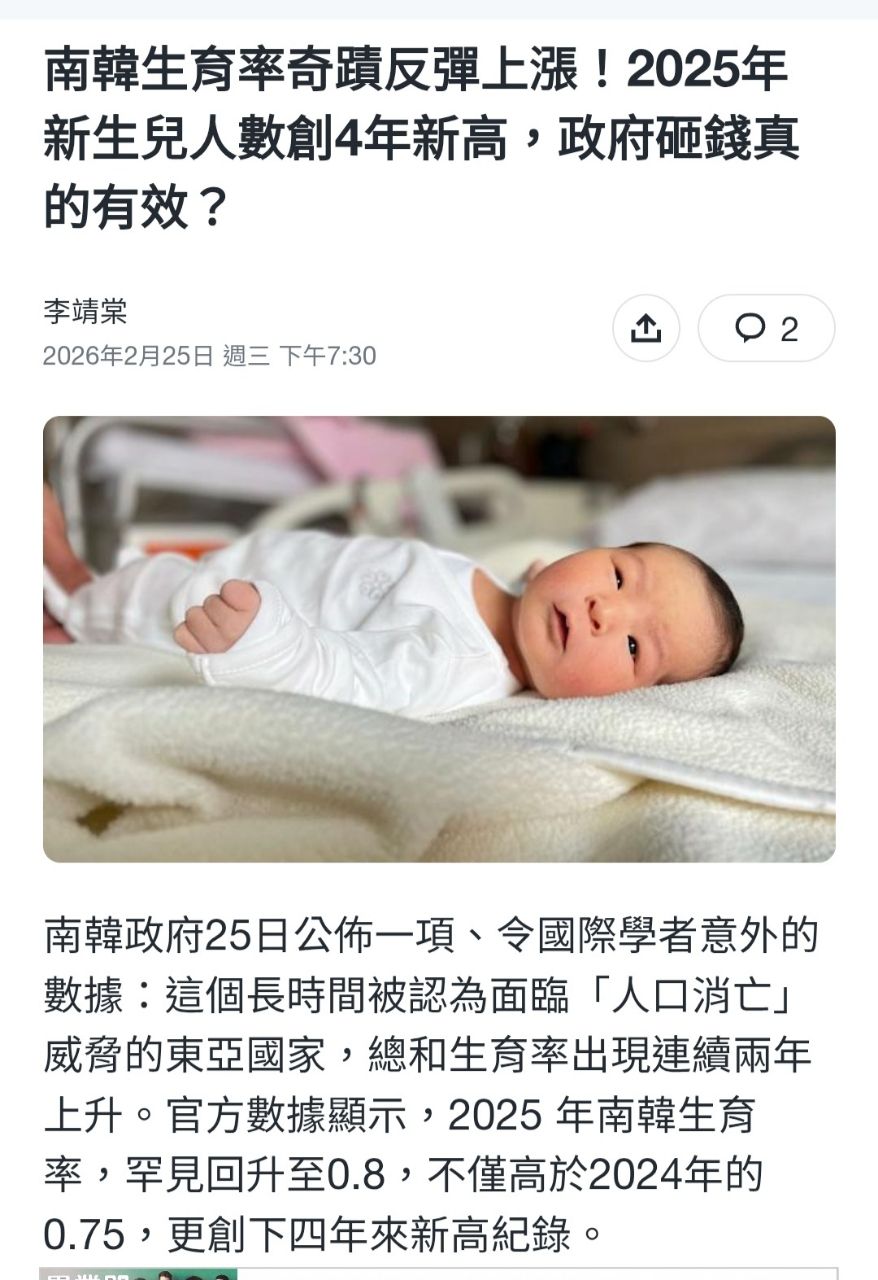Share this article on South Korea's birth rate
Screen dimensions: 878x1280
coord(646,328)
